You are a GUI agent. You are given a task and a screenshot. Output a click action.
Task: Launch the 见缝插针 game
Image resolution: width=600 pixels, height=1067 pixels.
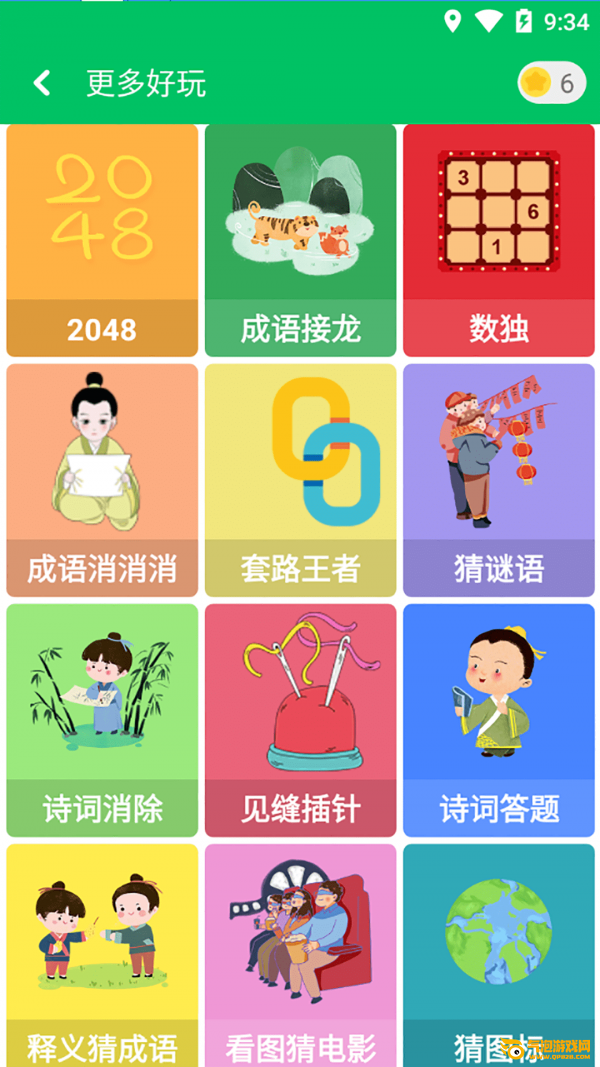coord(300,720)
